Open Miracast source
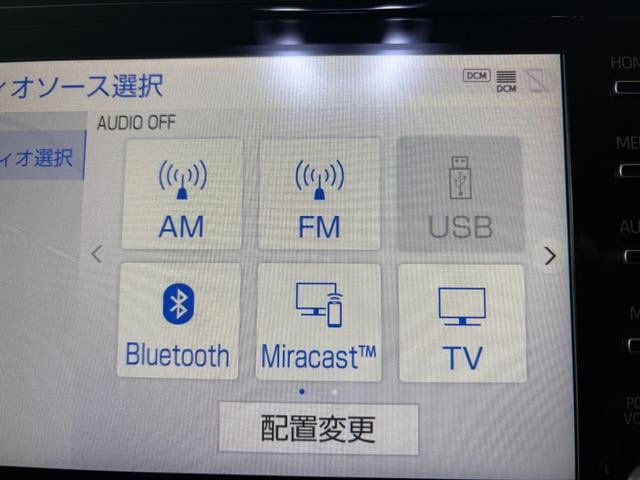Screen dimensions: 640x480 pyautogui.click(x=318, y=322)
